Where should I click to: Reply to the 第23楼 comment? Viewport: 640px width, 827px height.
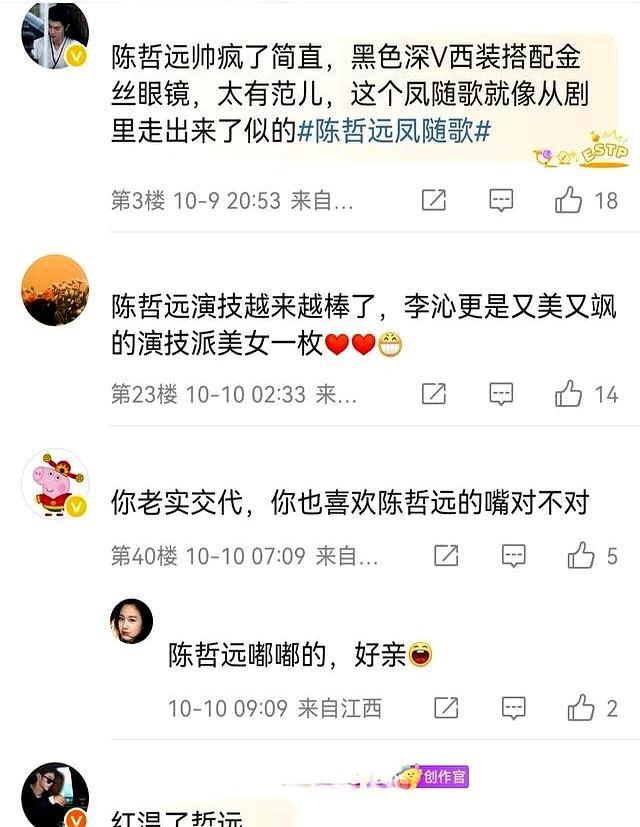coord(501,394)
